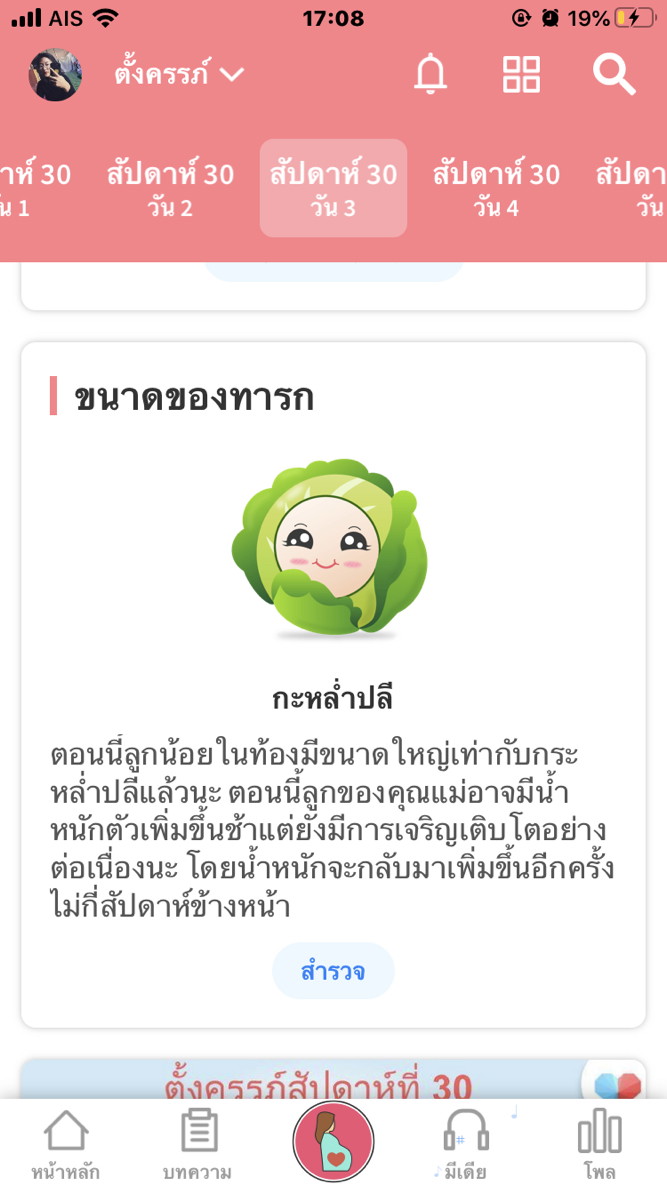Select สัปดาห์ 30 วัน 3
The height and width of the screenshot is (1186, 667).
(333, 189)
